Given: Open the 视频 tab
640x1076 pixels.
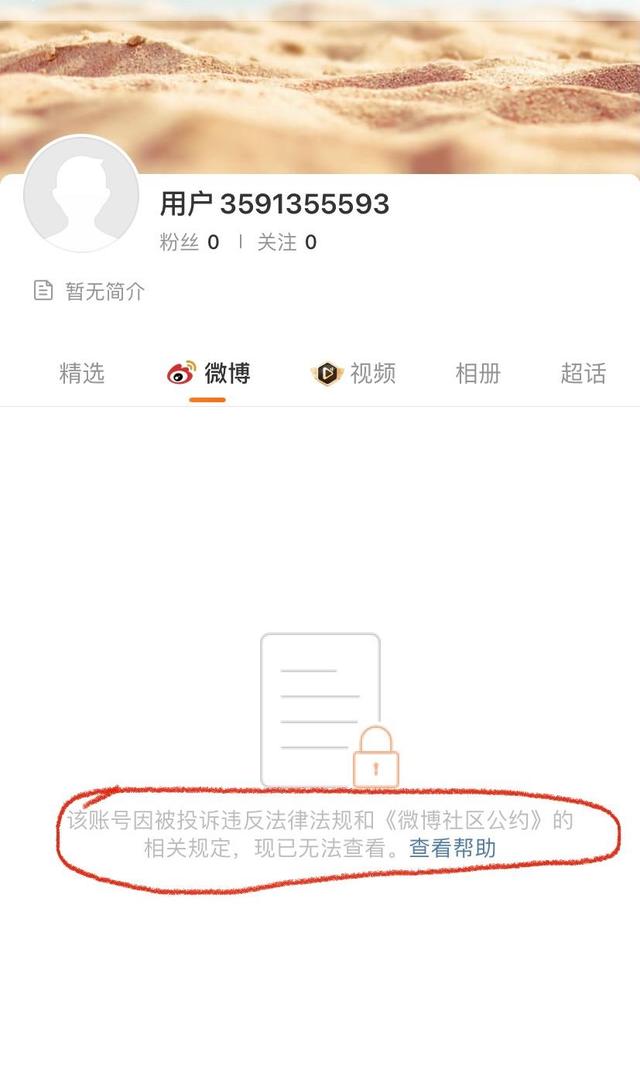Looking at the screenshot, I should 354,374.
